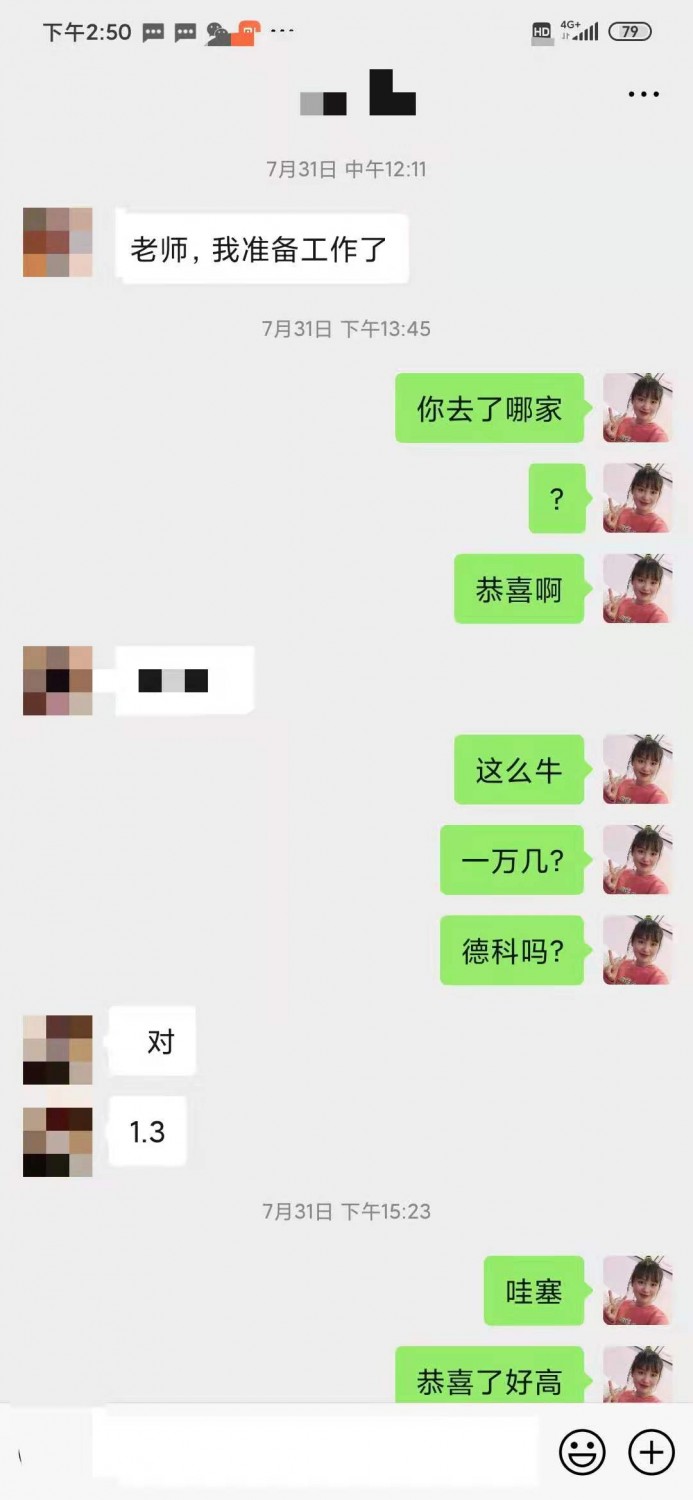
Task: Open the avatar beside "老师，我准备工作了"
Action: pos(58,242)
